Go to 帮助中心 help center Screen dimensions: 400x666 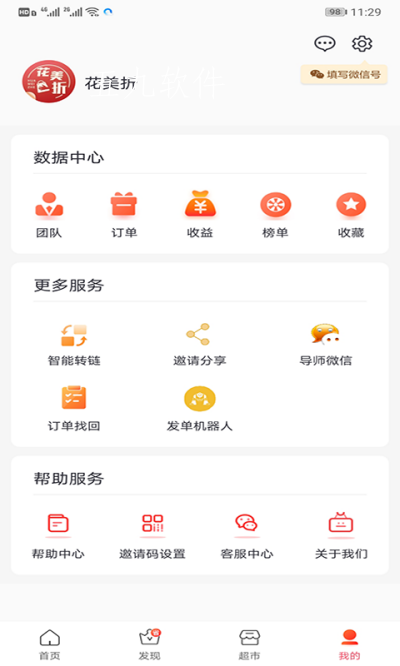pyautogui.click(x=58, y=536)
